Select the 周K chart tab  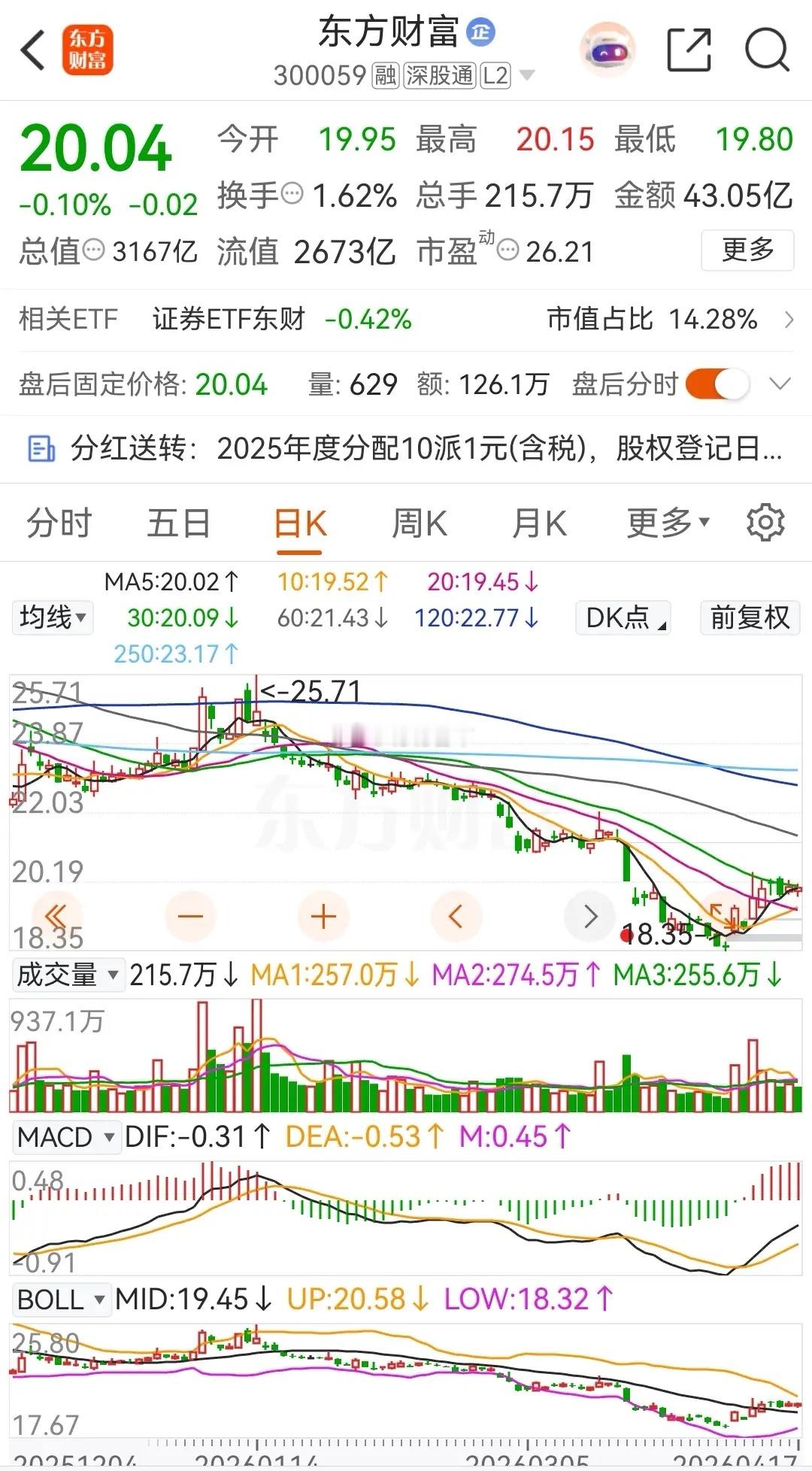pos(419,523)
